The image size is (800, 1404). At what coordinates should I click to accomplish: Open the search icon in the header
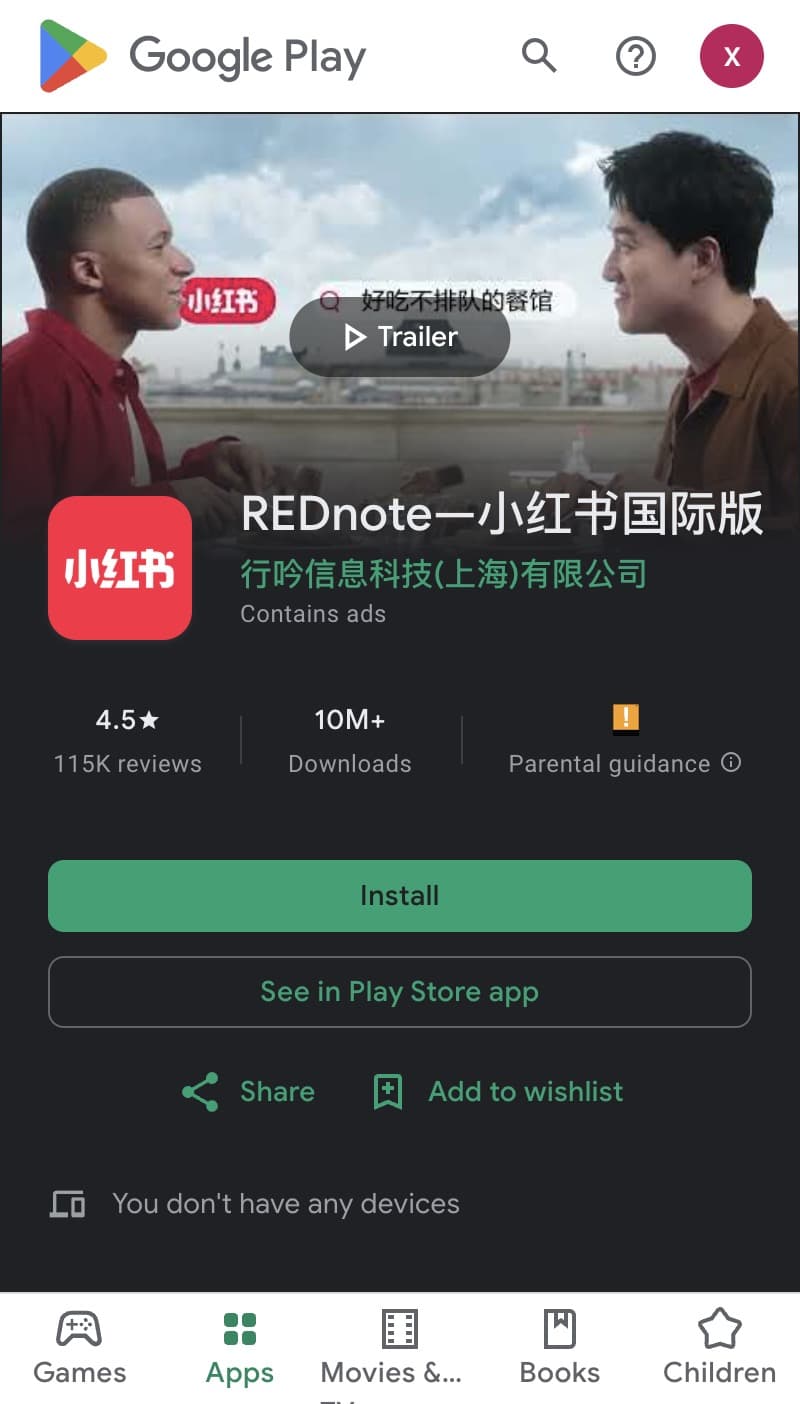539,56
